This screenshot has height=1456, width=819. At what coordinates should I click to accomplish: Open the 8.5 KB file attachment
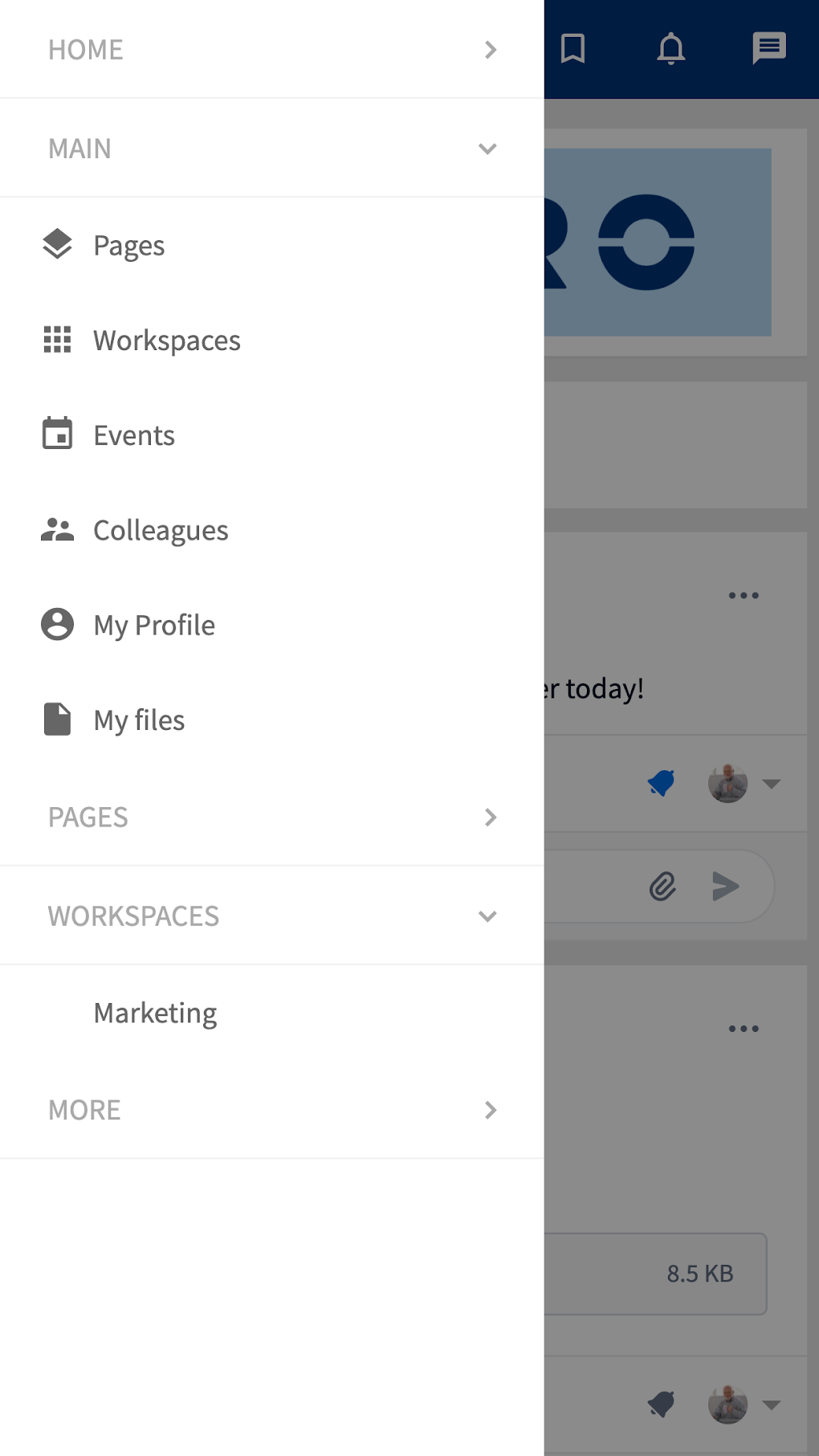pyautogui.click(x=698, y=1274)
